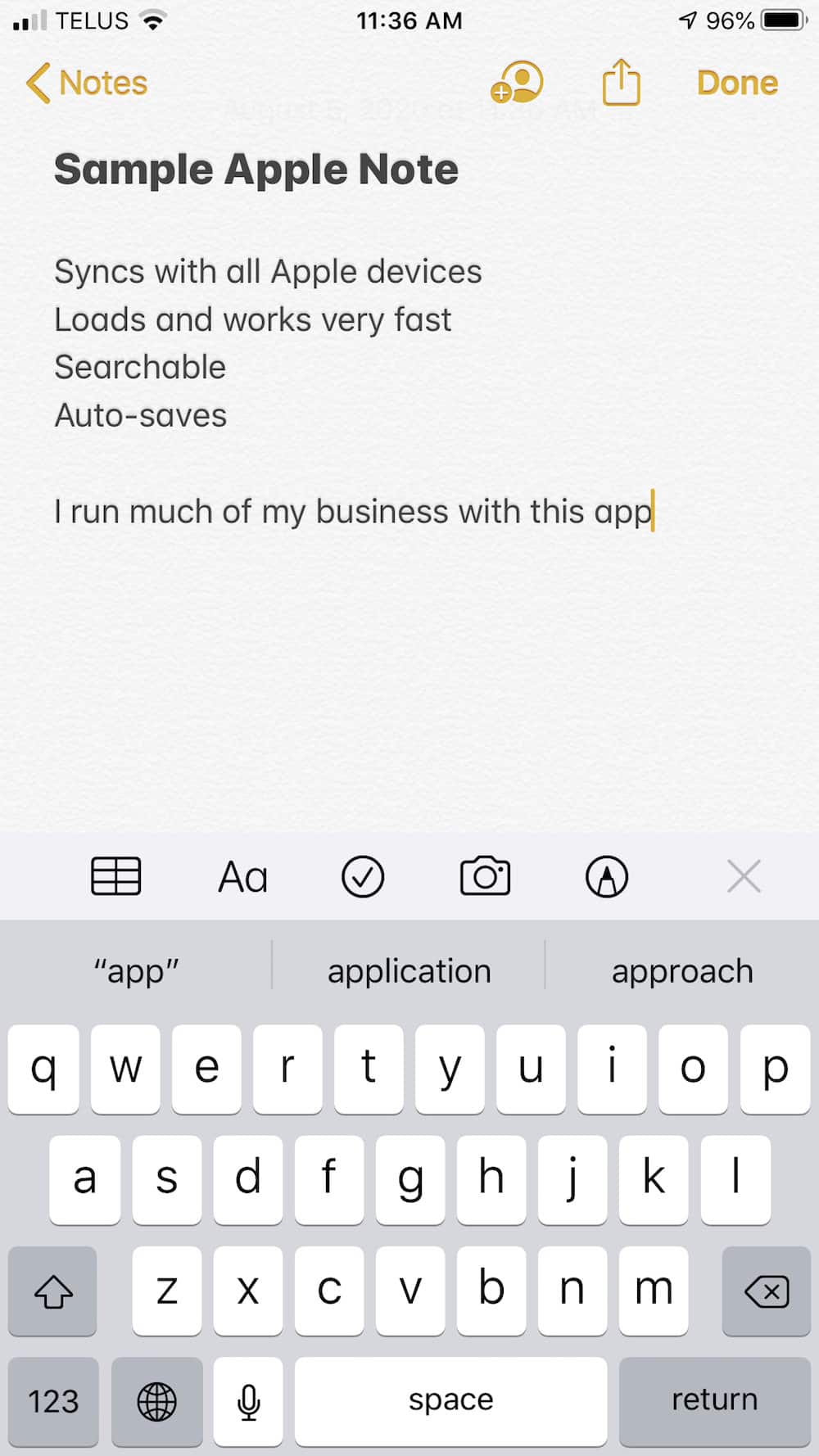Choose 'approach' from word suggestions
This screenshot has width=819, height=1456.
pyautogui.click(x=682, y=970)
